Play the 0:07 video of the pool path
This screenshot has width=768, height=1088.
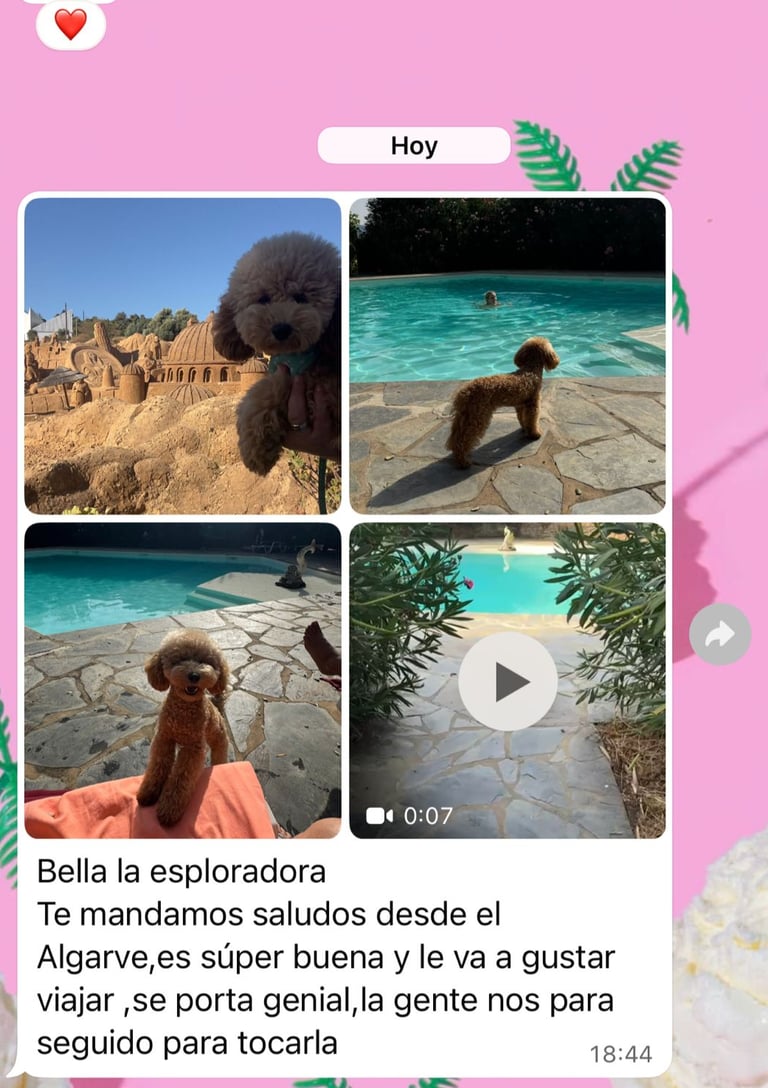pyautogui.click(x=508, y=681)
